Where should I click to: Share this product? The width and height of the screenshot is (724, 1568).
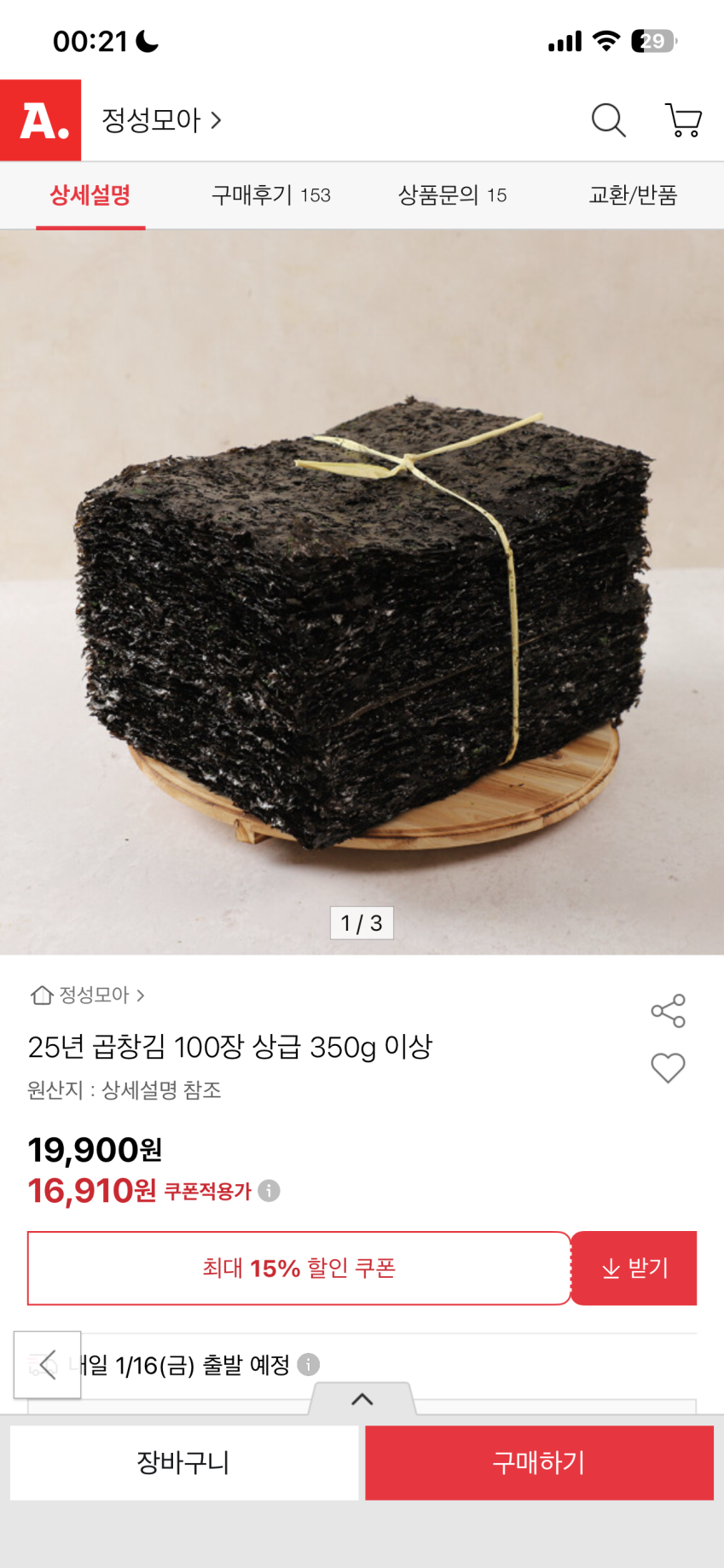point(668,1011)
